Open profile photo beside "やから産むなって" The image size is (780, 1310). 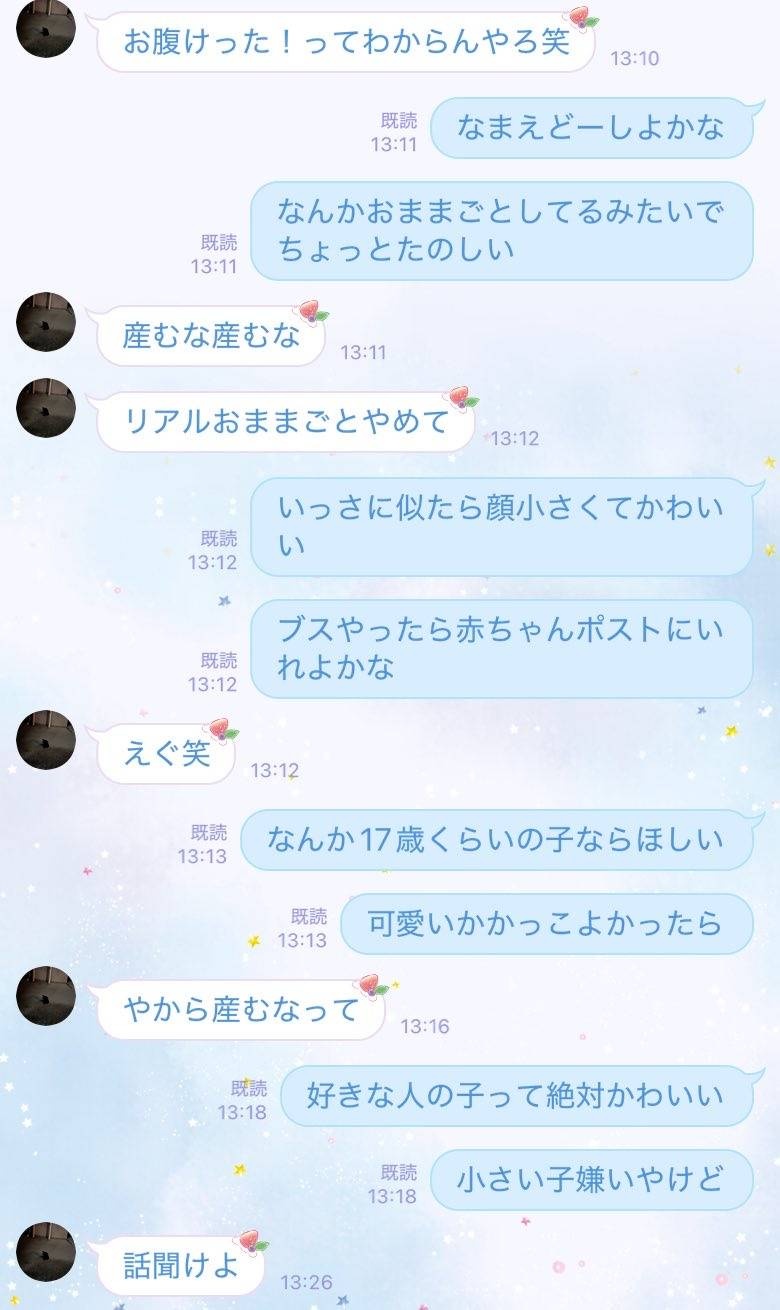tap(46, 996)
